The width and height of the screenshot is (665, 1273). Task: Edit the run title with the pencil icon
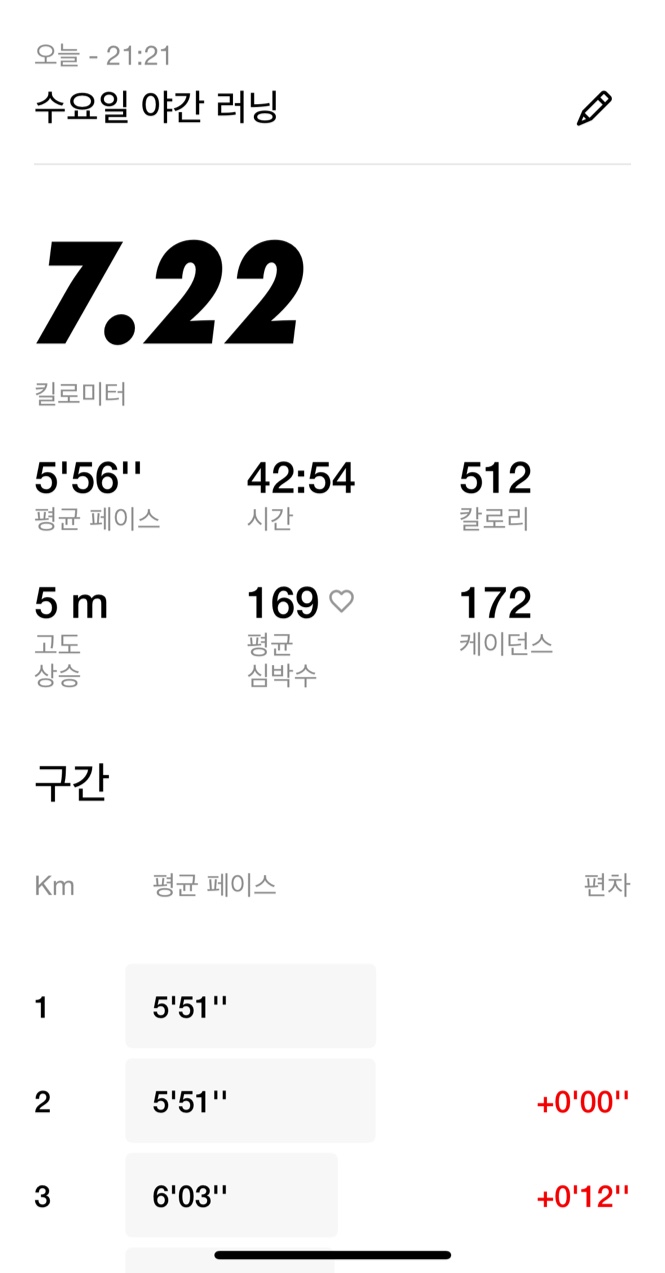coord(594,108)
